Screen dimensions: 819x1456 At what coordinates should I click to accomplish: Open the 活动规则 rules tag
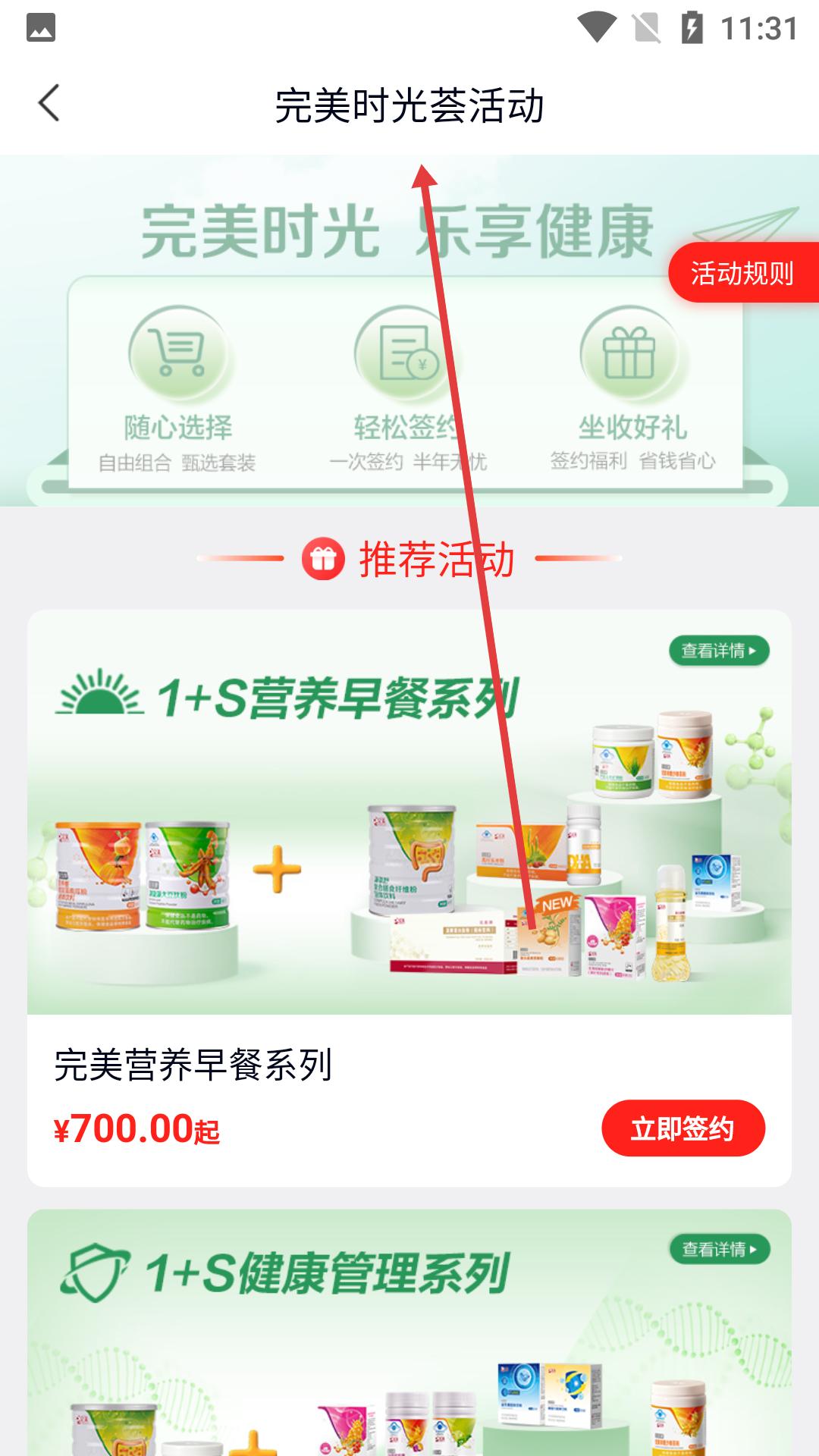click(742, 273)
